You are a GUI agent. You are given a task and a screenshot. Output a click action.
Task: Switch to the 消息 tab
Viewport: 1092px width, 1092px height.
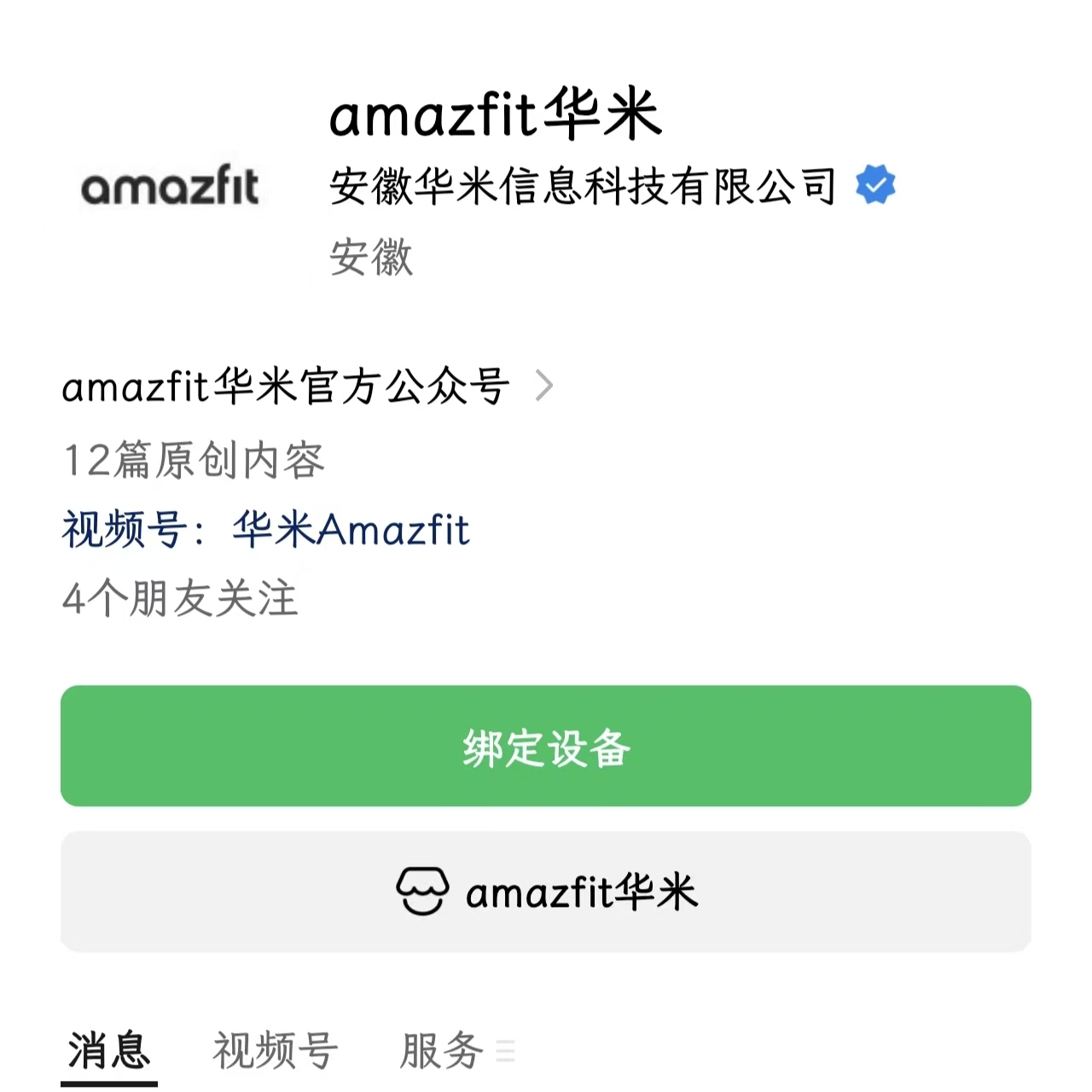(x=108, y=1051)
